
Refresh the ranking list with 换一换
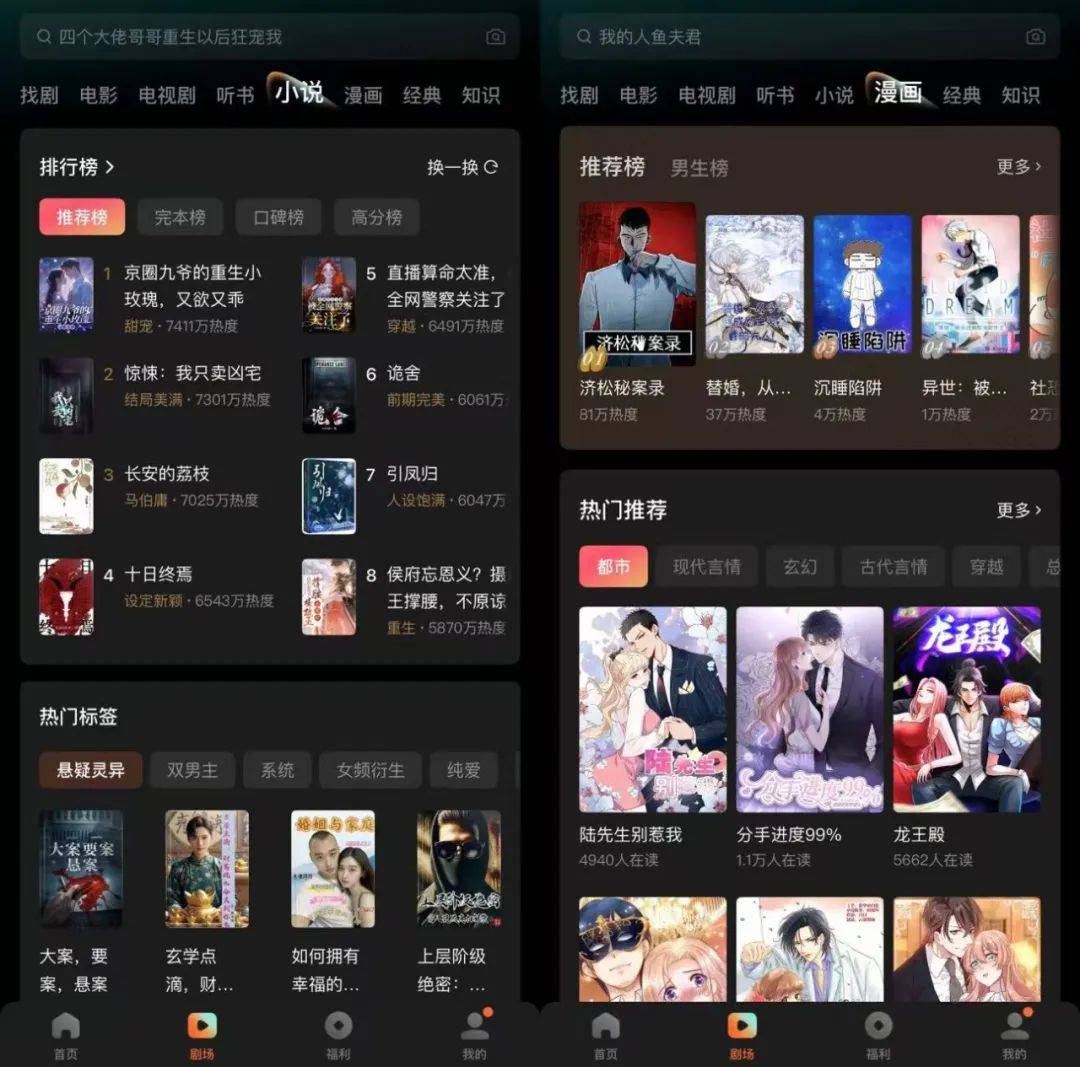(462, 167)
